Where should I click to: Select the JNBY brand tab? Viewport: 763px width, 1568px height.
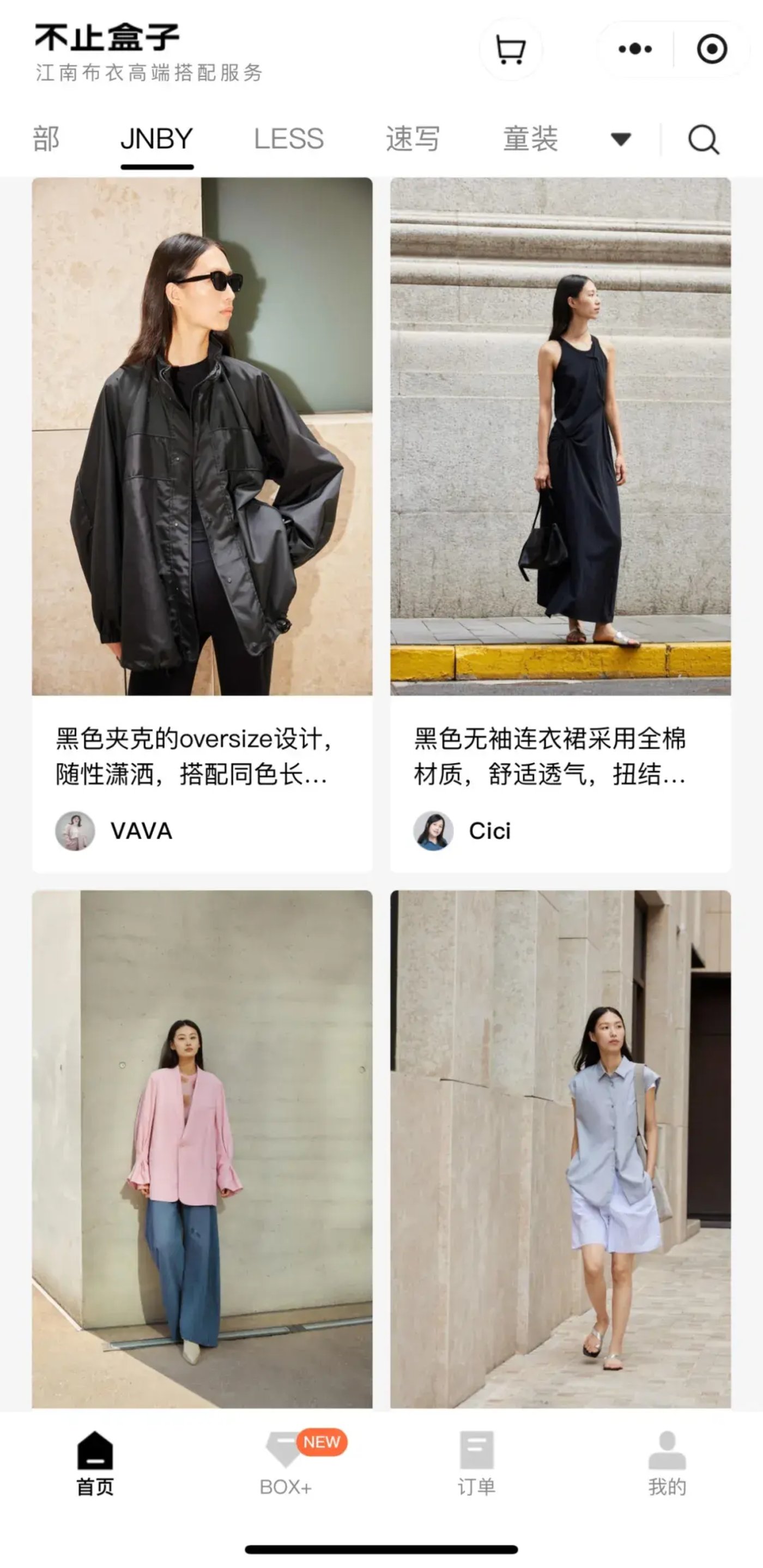[156, 139]
